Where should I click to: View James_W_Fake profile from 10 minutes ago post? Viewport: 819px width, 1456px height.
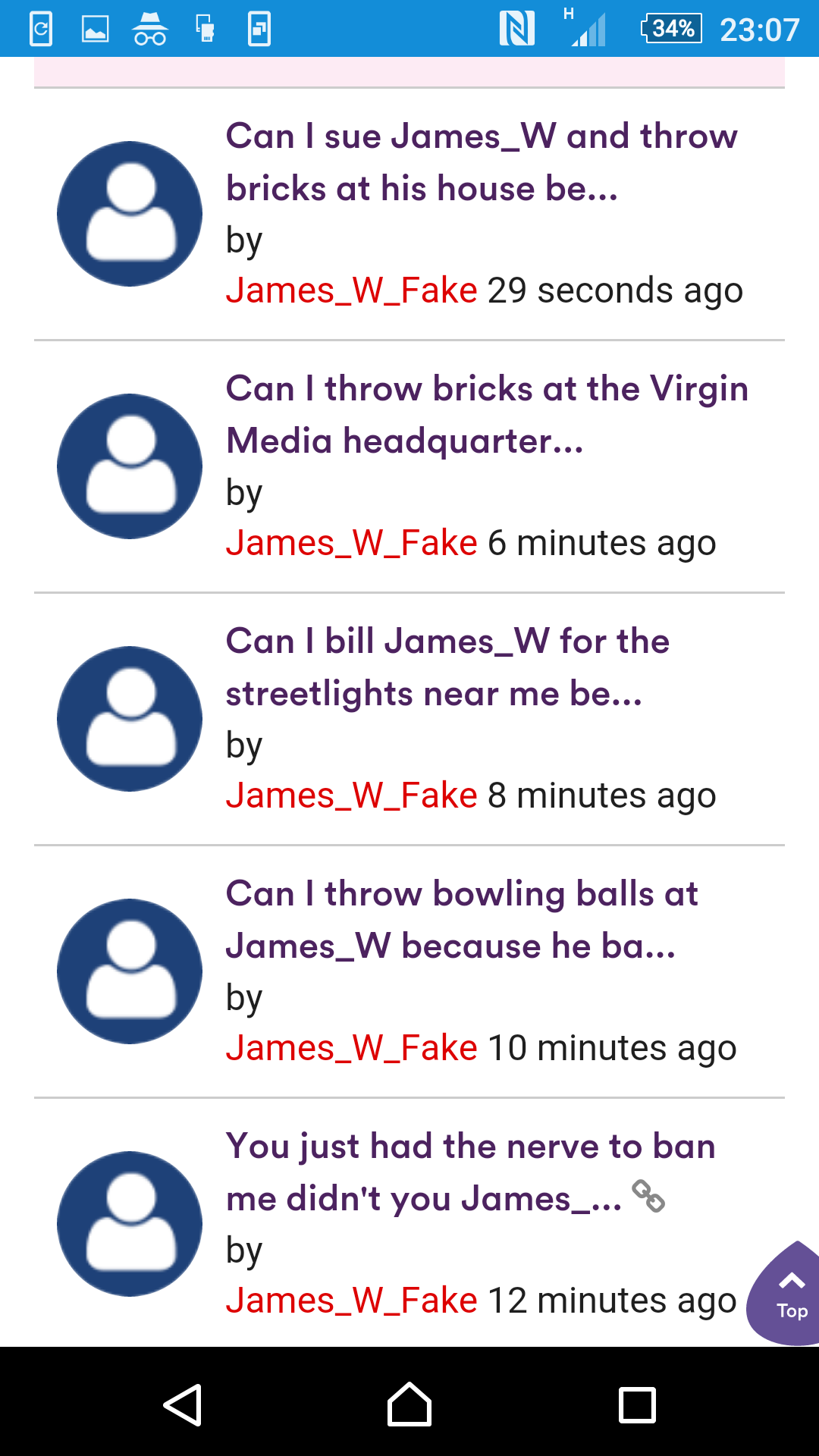coord(351,1048)
